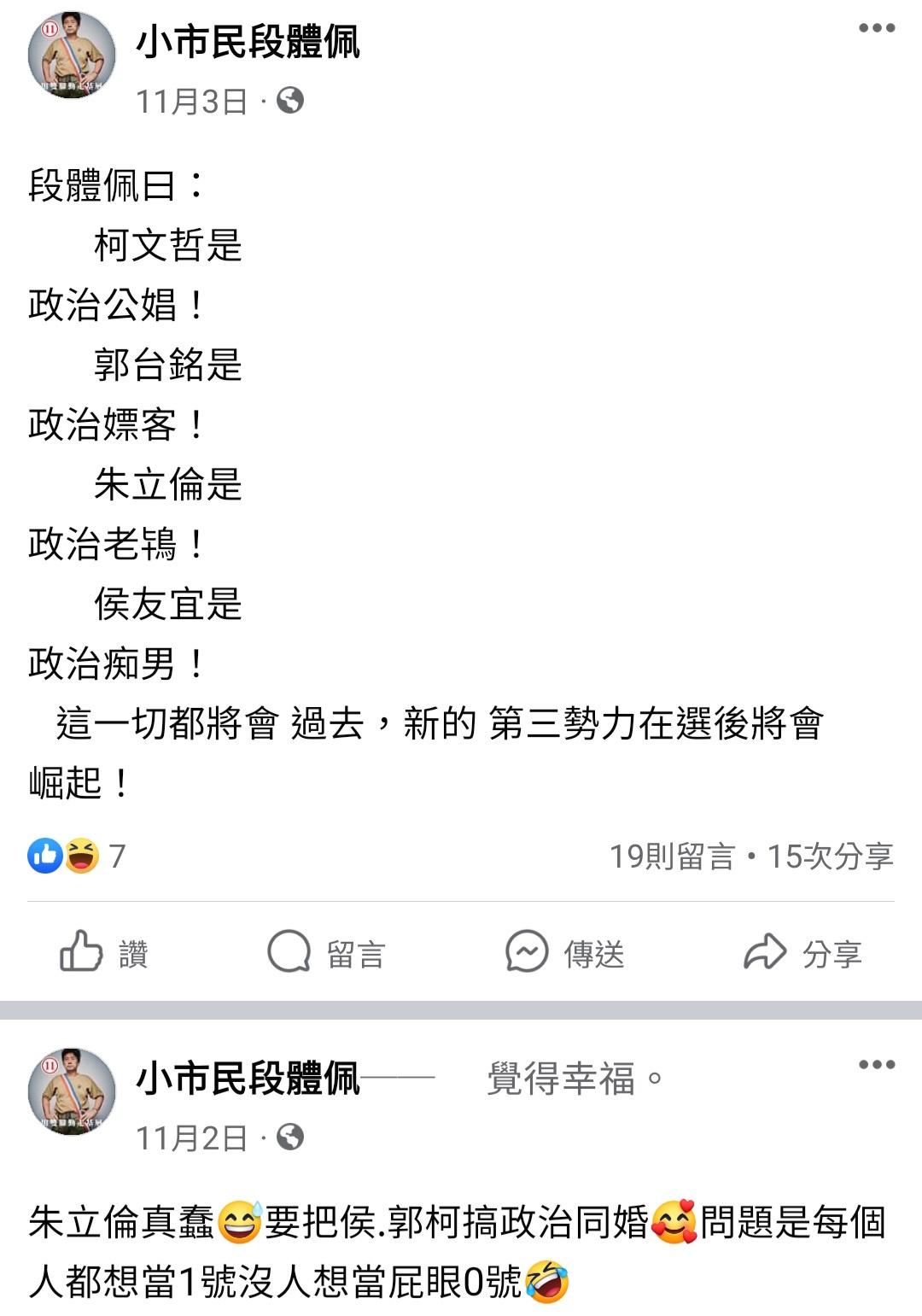
Task: Open the 11月3日 post timestamp
Action: (x=192, y=102)
